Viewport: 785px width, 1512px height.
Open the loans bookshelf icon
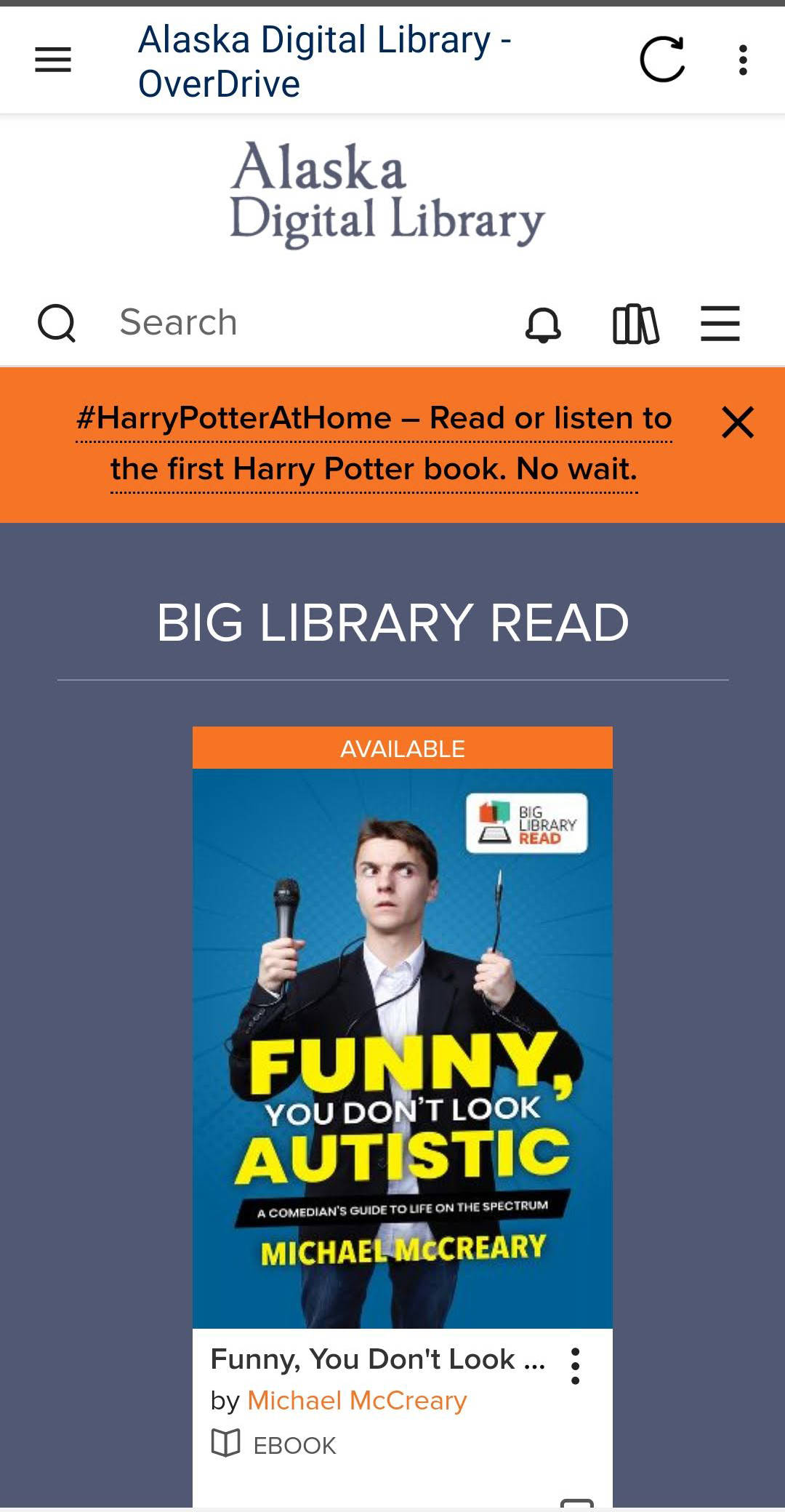[x=635, y=324]
